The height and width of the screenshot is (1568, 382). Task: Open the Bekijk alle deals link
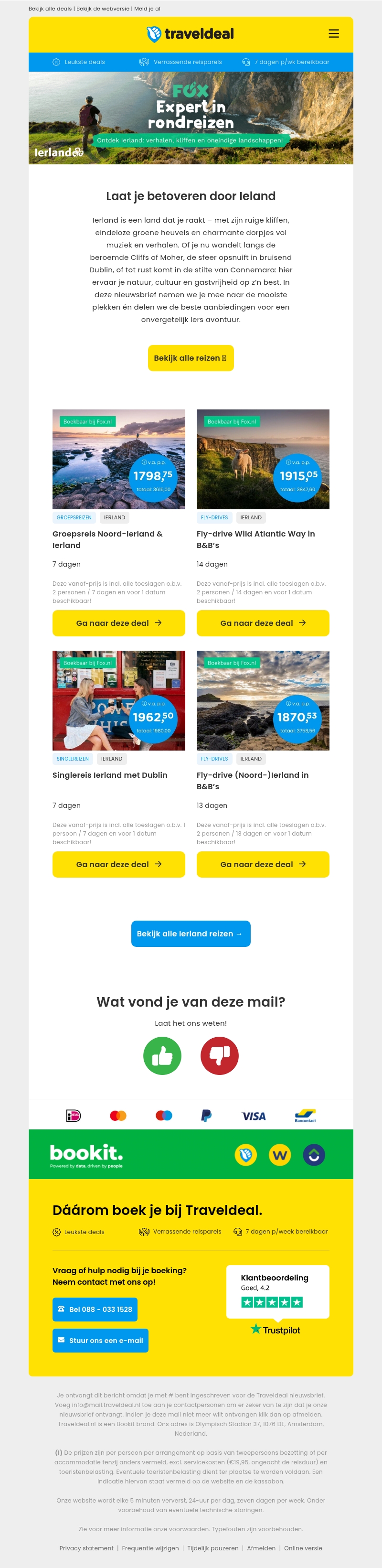[x=50, y=9]
